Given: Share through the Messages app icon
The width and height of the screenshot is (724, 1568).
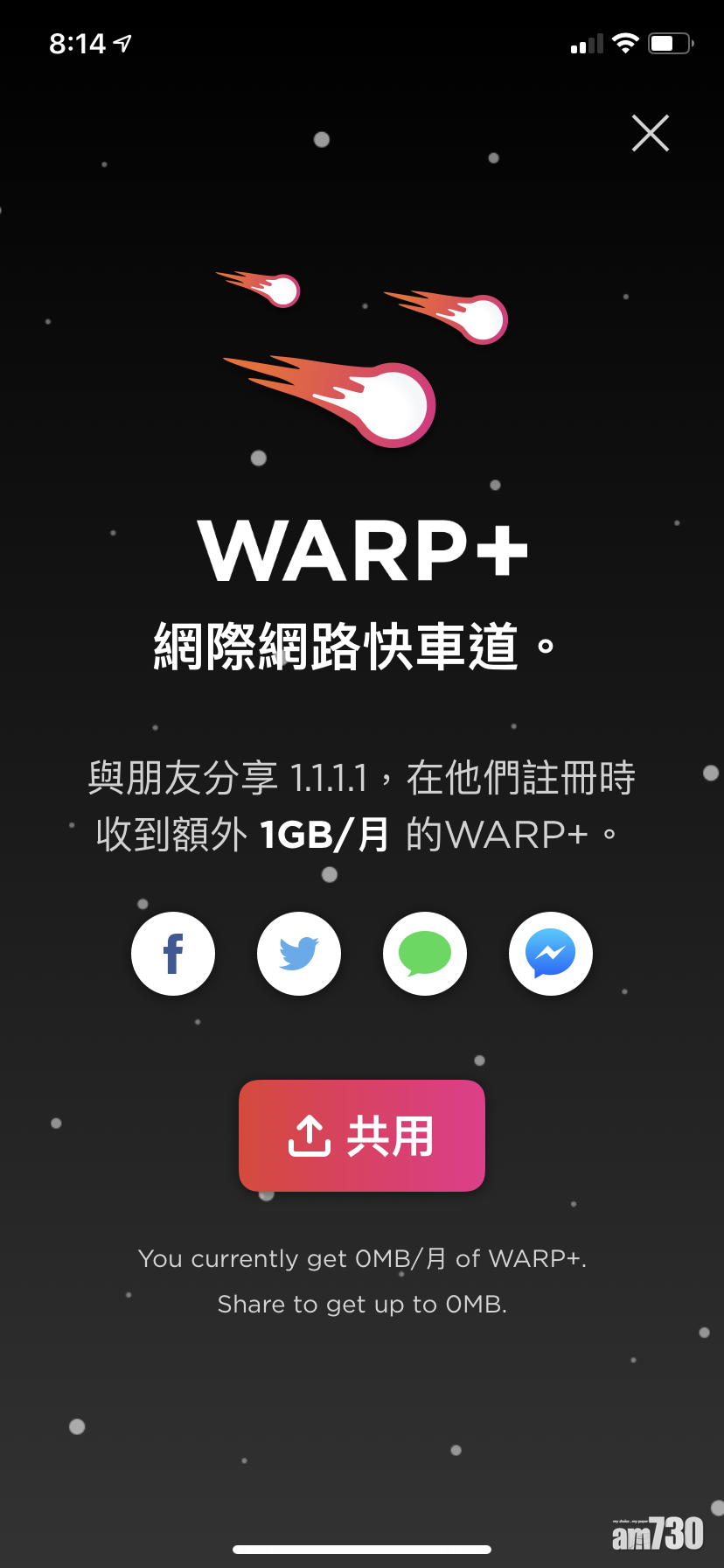Looking at the screenshot, I should (x=425, y=954).
